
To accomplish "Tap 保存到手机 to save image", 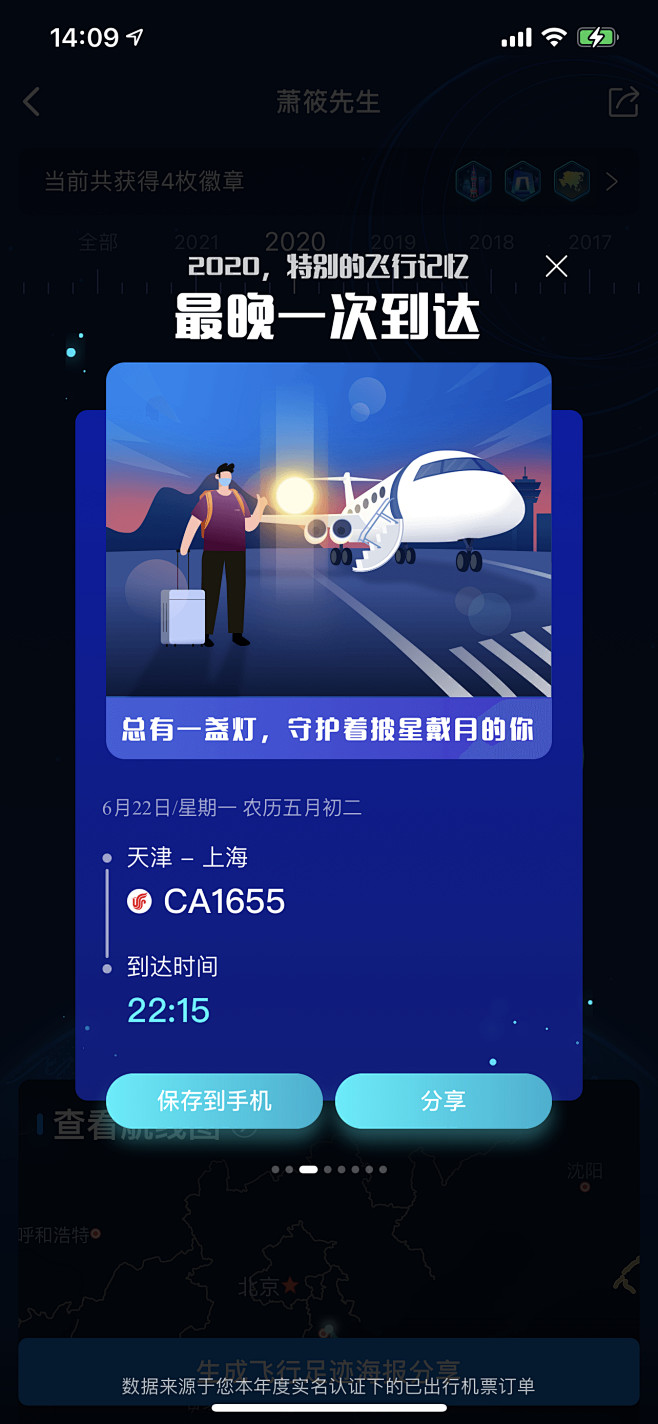I will (x=214, y=1101).
